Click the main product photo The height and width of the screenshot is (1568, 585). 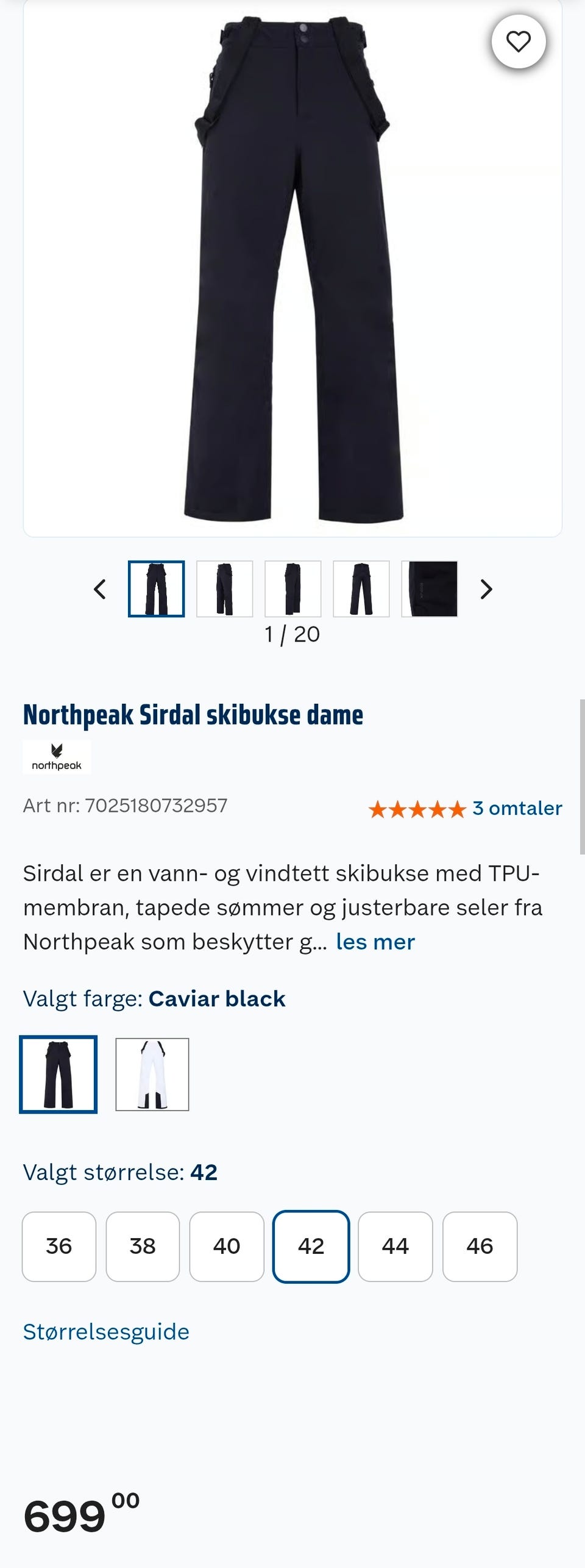click(x=292, y=268)
